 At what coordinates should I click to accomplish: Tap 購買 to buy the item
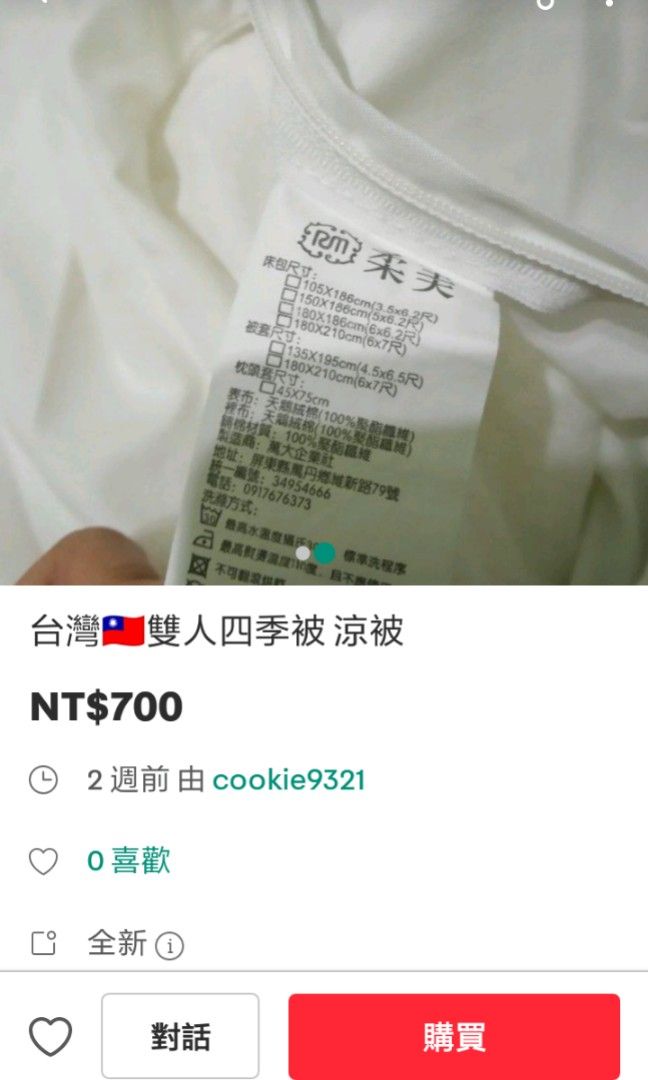(454, 1036)
